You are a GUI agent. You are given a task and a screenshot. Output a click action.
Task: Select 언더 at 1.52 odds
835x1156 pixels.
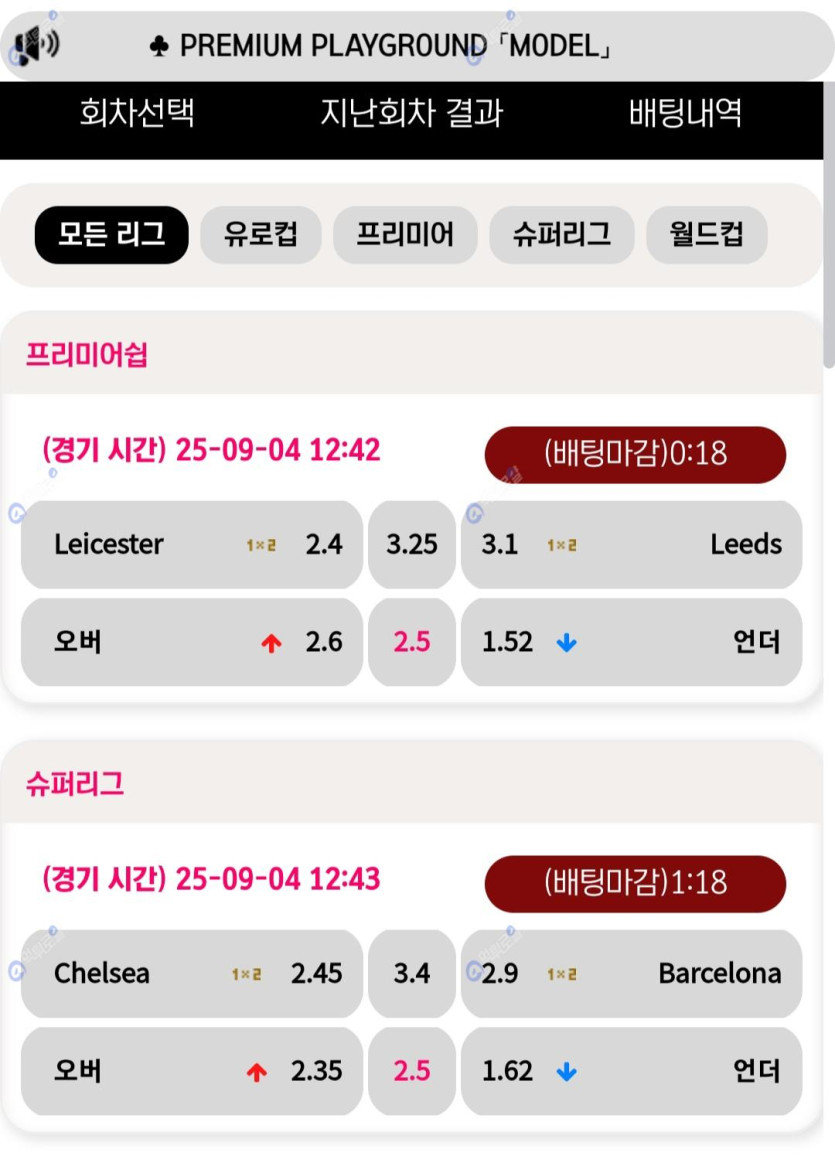click(631, 642)
